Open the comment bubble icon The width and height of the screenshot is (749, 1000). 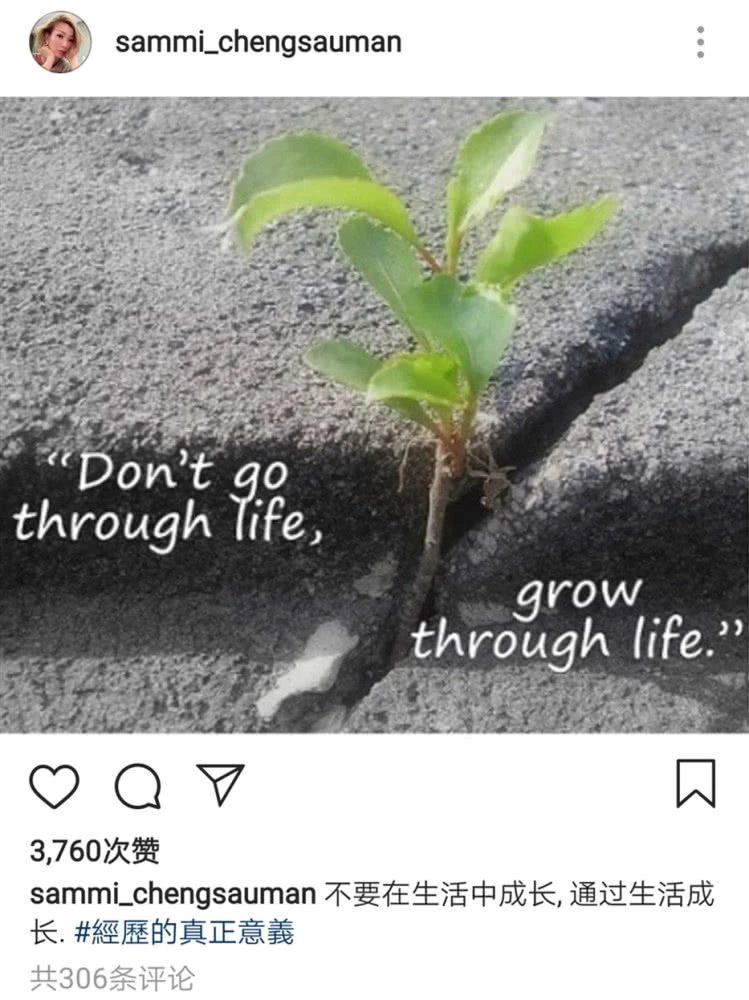pyautogui.click(x=137, y=786)
